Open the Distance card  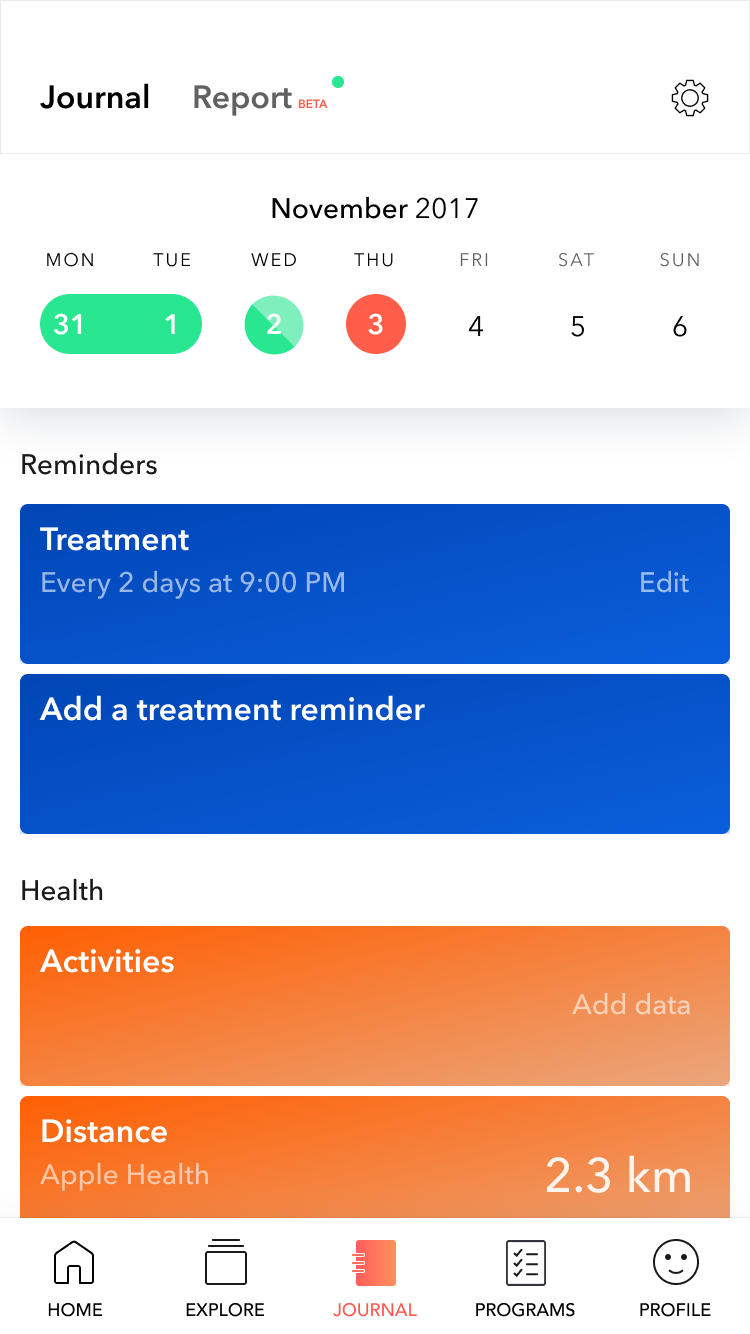pos(375,1157)
